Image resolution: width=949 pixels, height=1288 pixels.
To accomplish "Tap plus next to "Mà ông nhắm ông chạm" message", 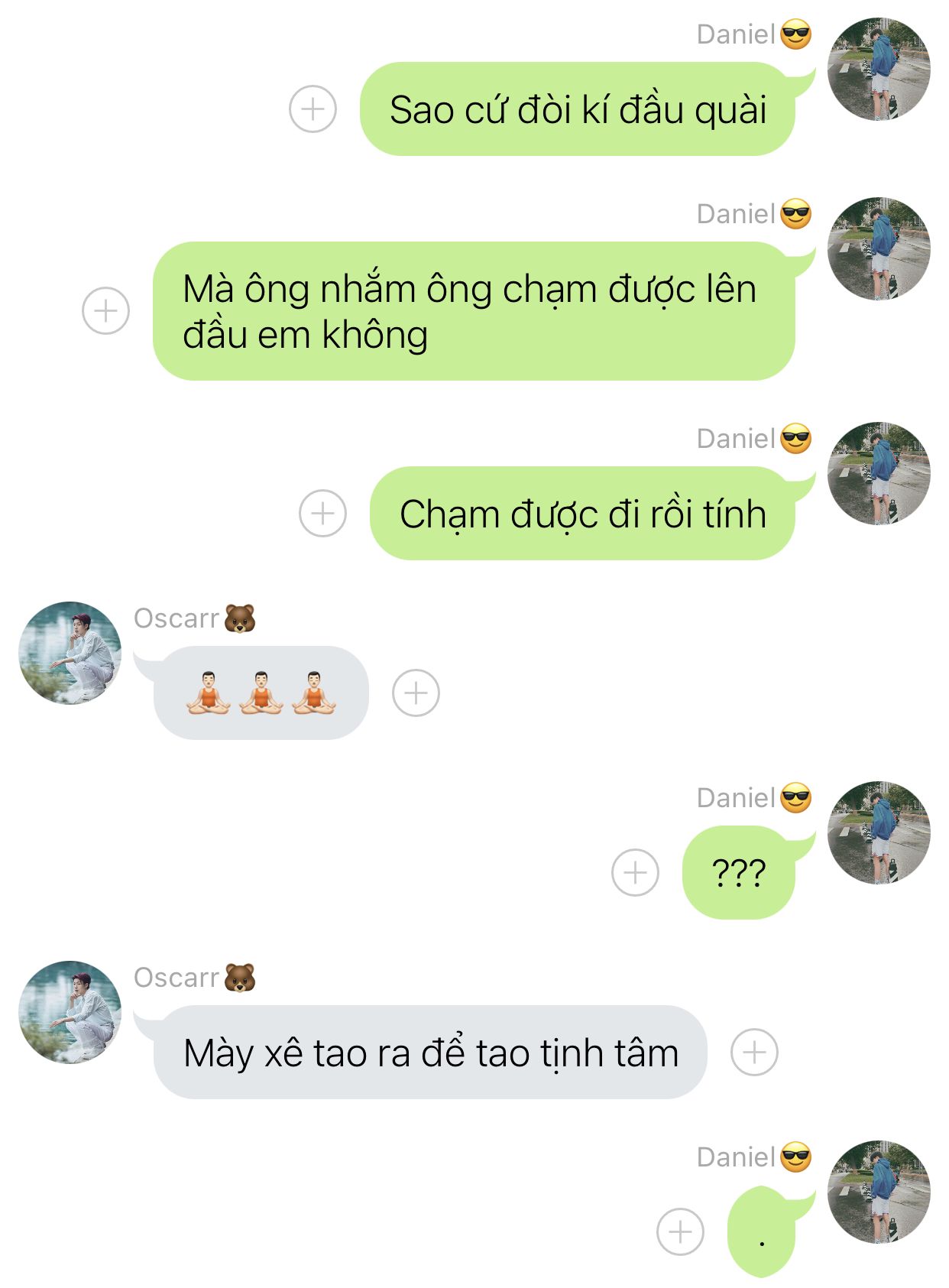I will pos(105,311).
